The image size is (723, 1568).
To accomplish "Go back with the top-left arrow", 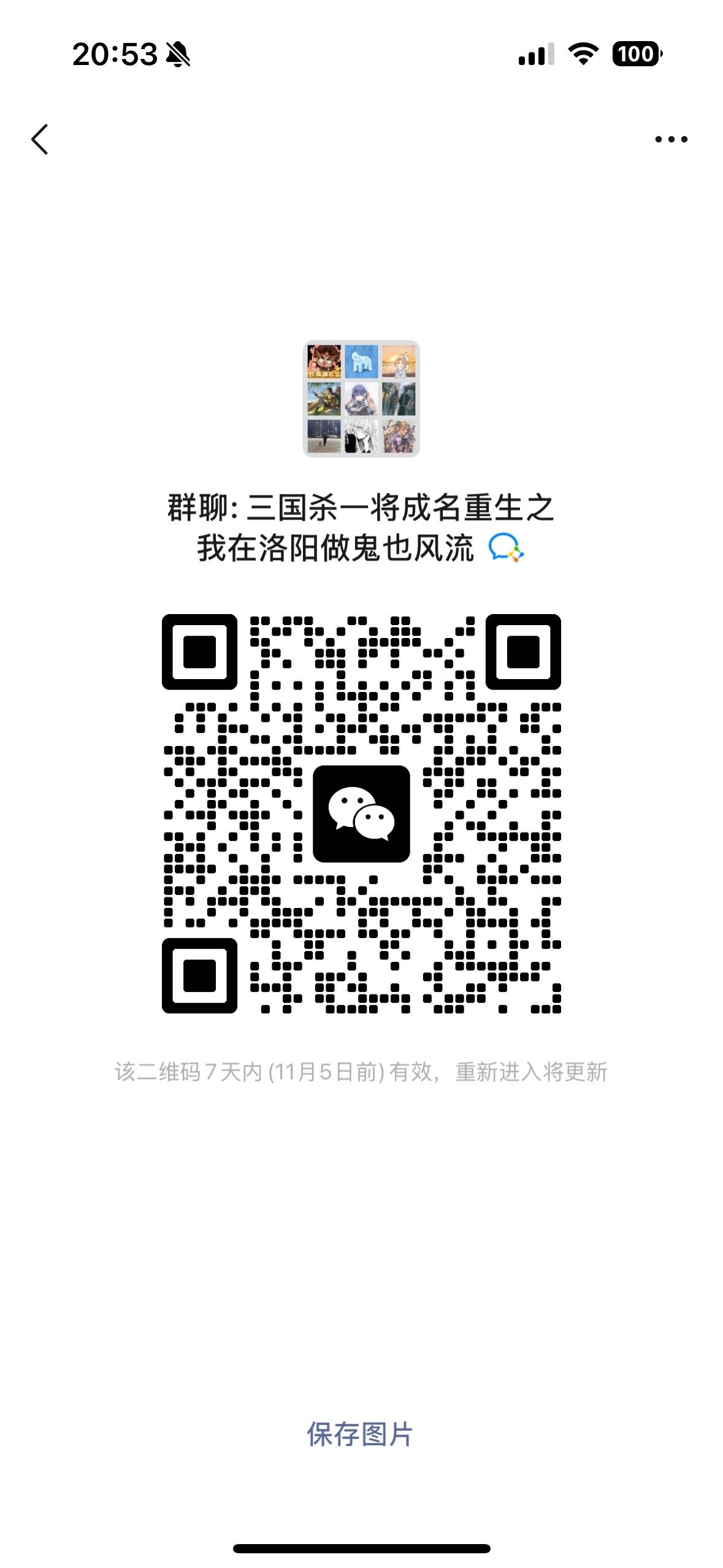I will click(x=40, y=139).
